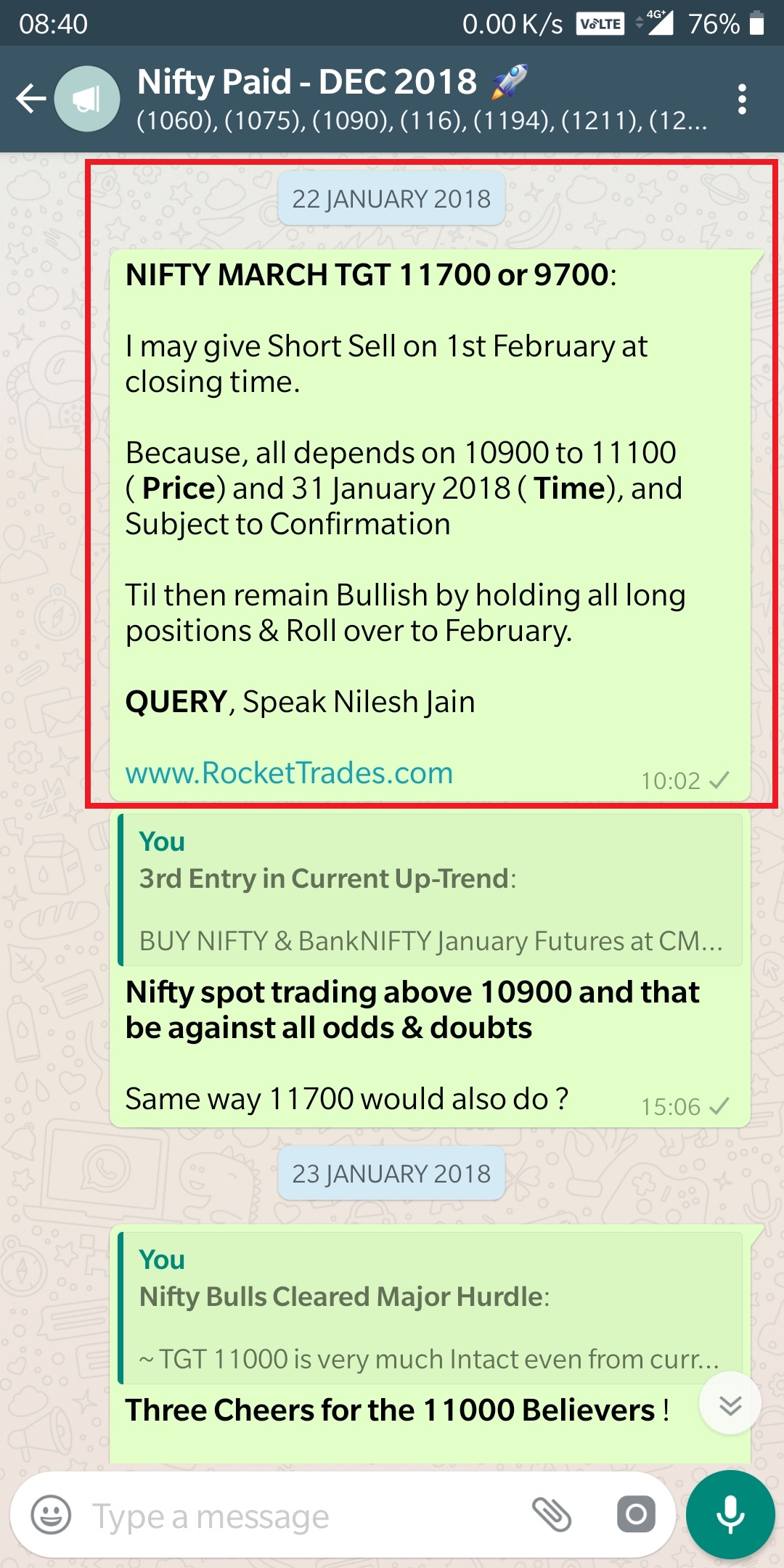Tap the voice message microphone button

coord(730,1515)
